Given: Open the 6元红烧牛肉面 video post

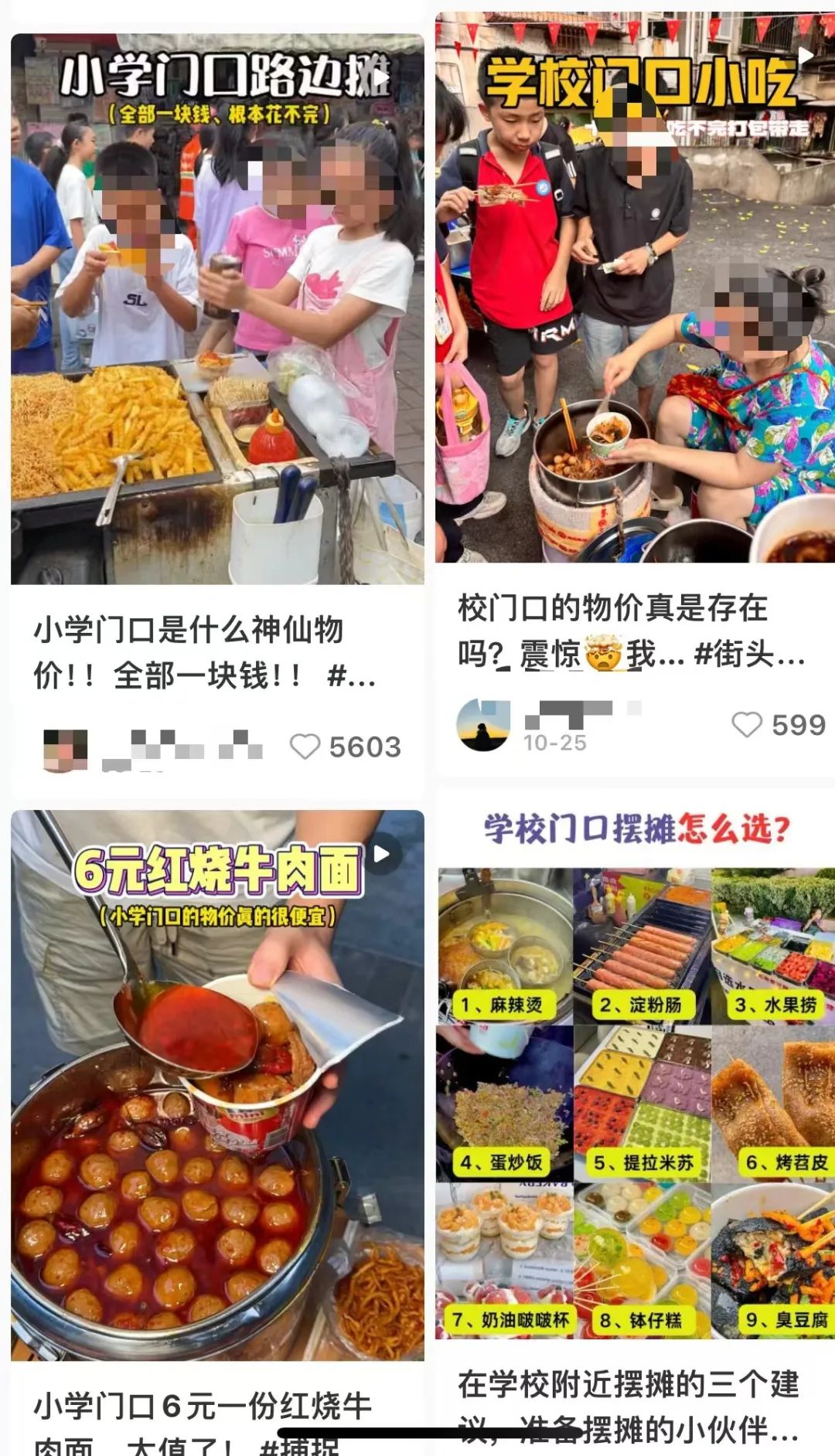Looking at the screenshot, I should tap(217, 1082).
